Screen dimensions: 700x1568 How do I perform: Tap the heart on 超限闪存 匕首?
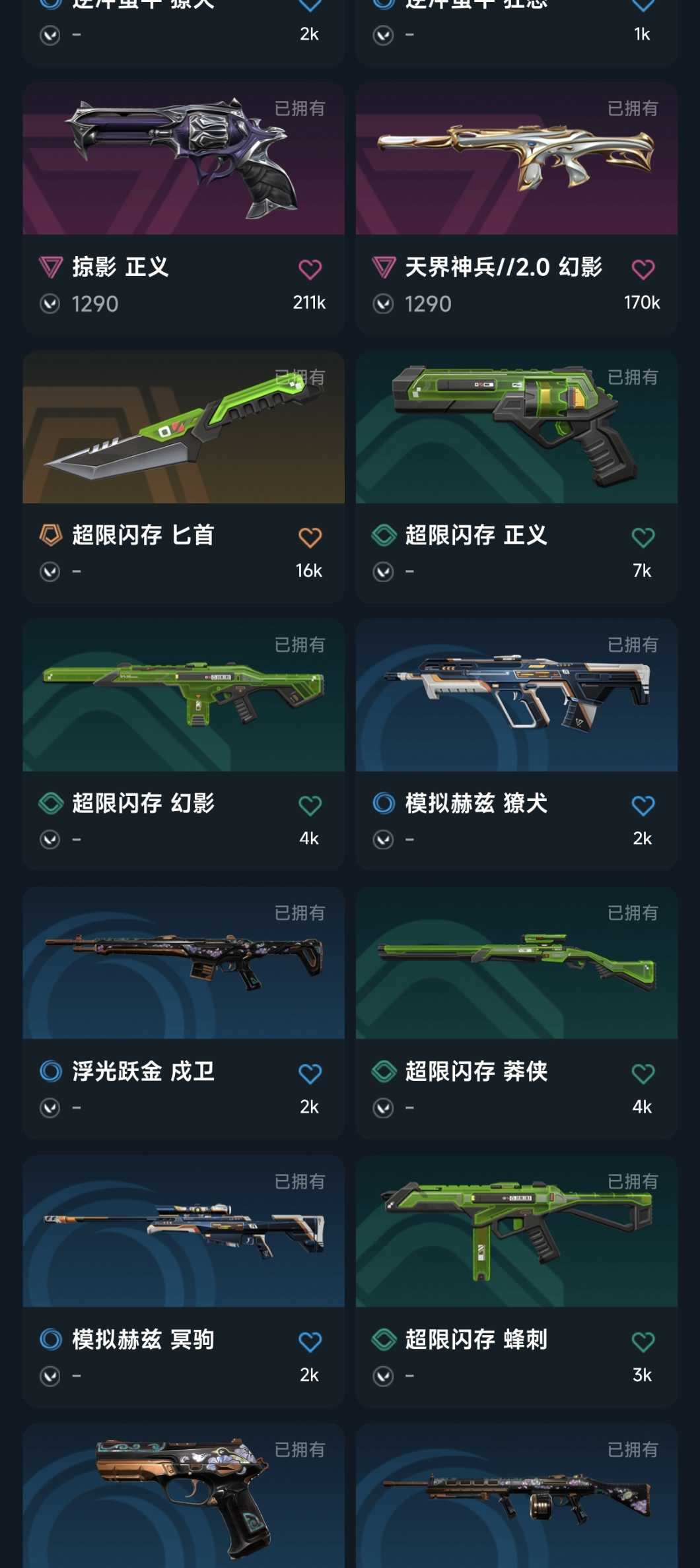[x=310, y=537]
